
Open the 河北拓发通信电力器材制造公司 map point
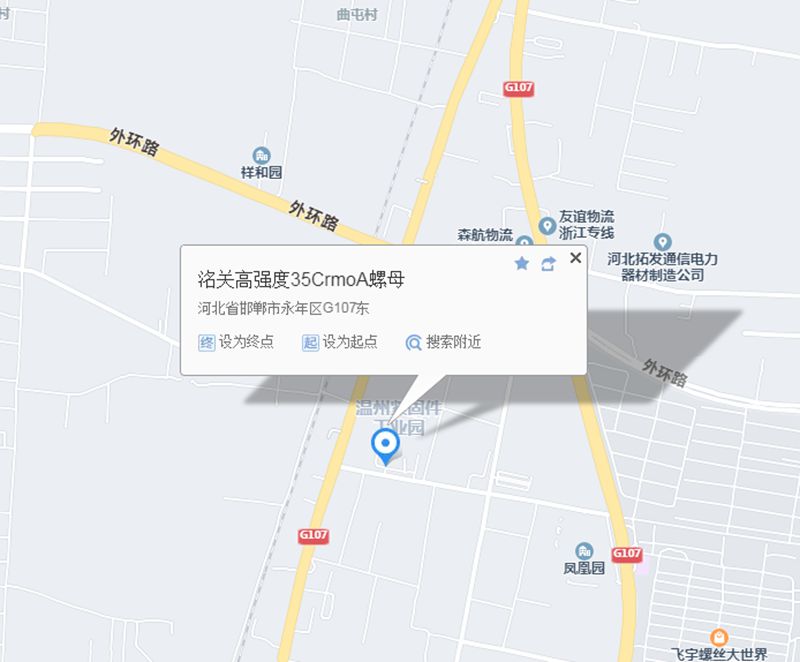click(662, 242)
